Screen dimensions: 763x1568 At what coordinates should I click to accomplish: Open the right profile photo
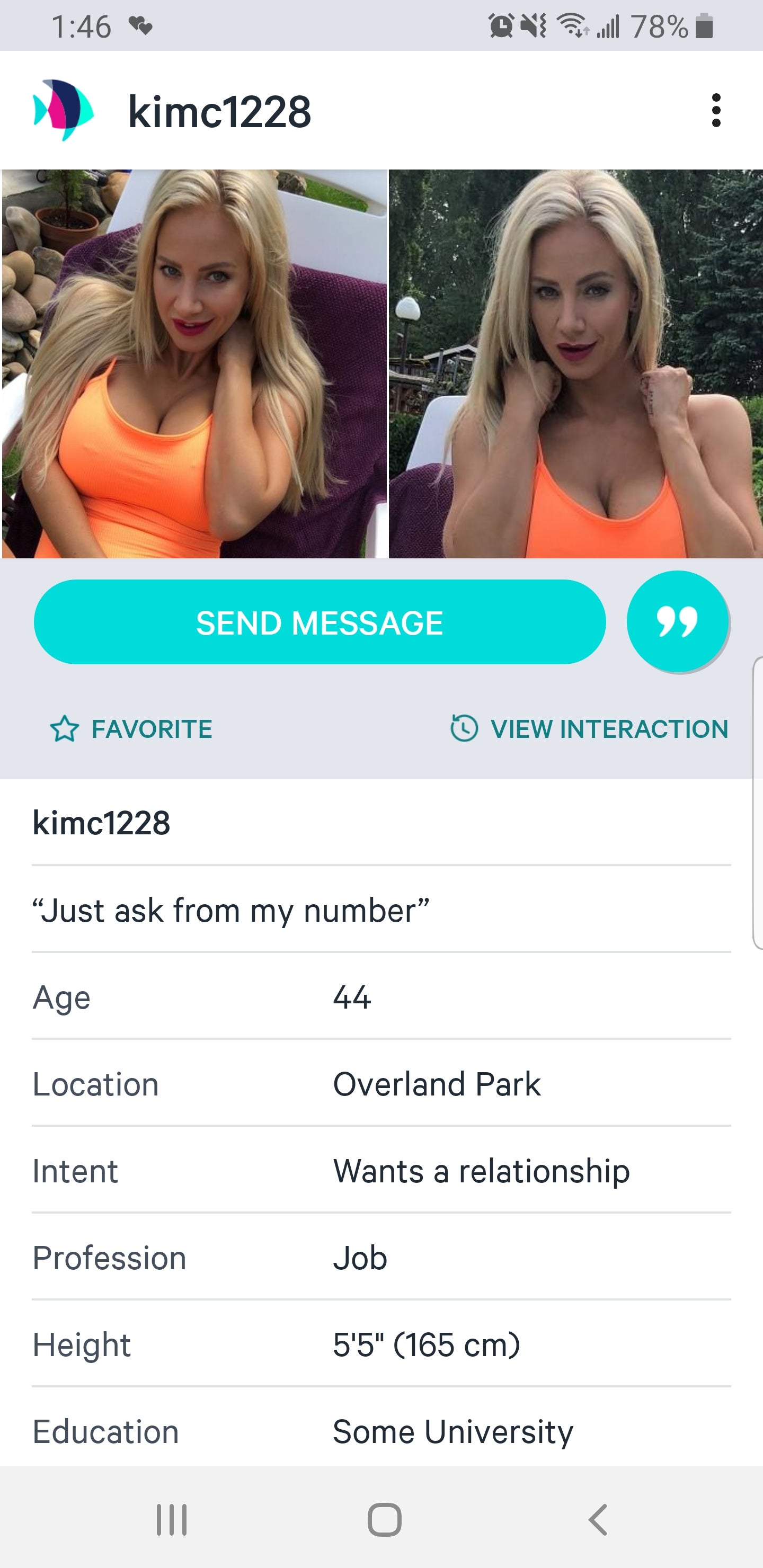[x=575, y=363]
